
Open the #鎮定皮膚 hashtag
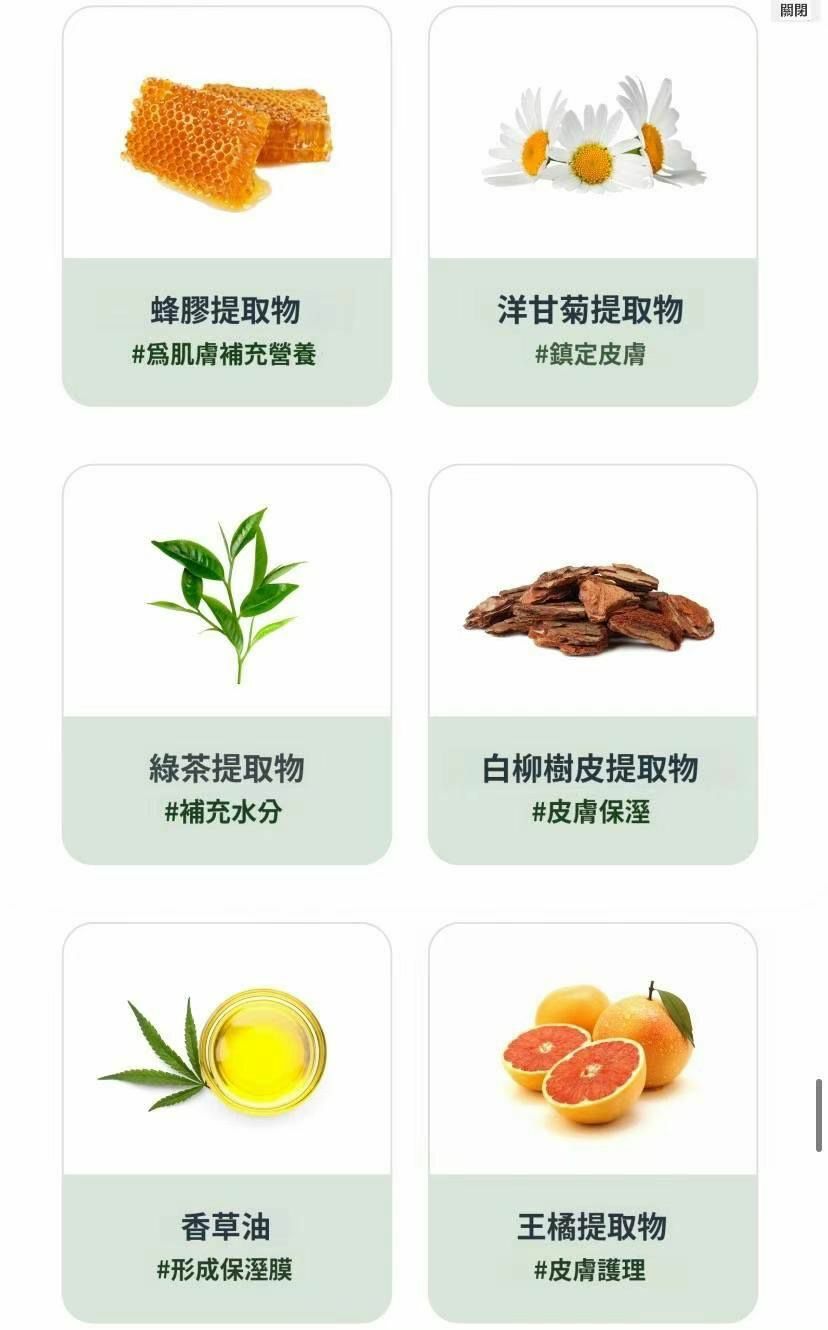pos(595,354)
